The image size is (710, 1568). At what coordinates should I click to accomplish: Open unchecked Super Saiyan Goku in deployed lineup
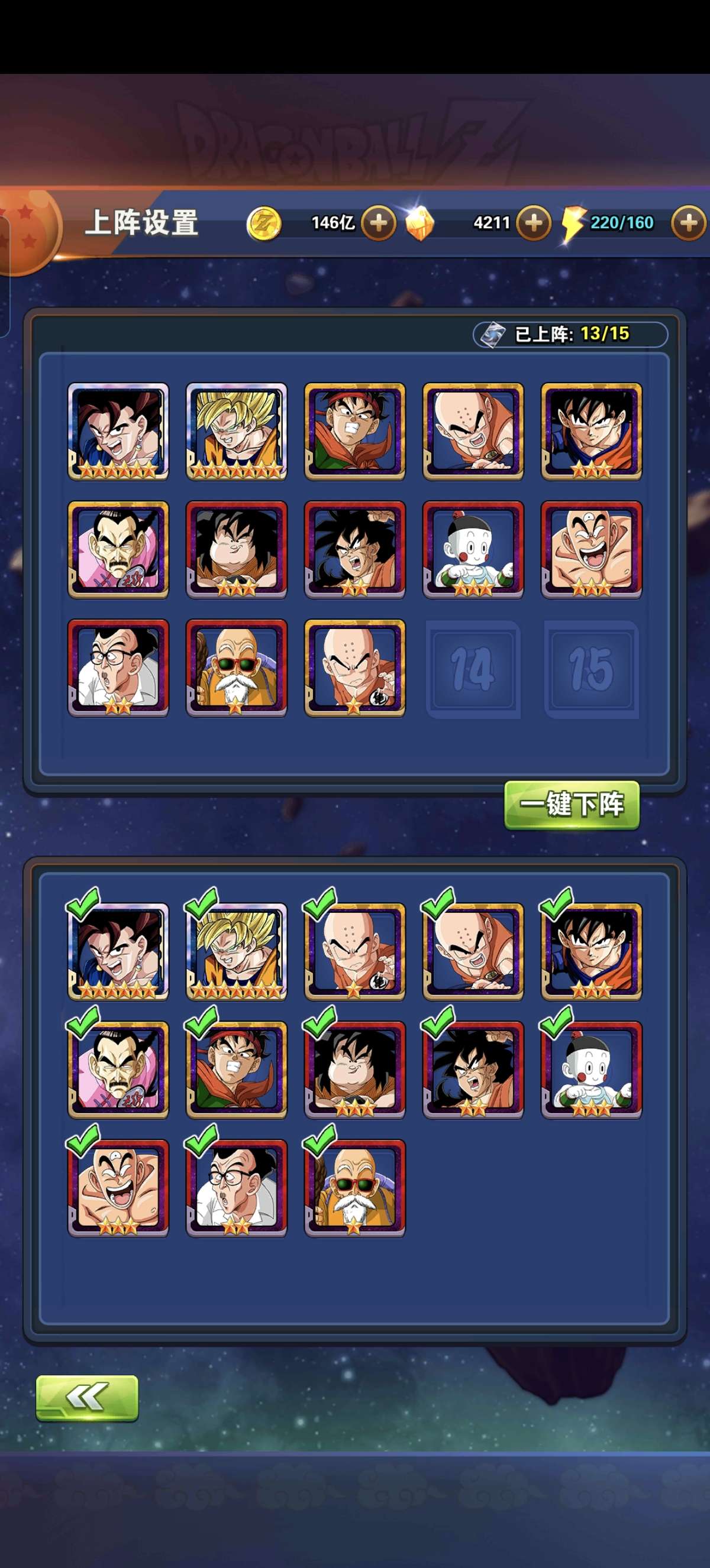(x=236, y=431)
